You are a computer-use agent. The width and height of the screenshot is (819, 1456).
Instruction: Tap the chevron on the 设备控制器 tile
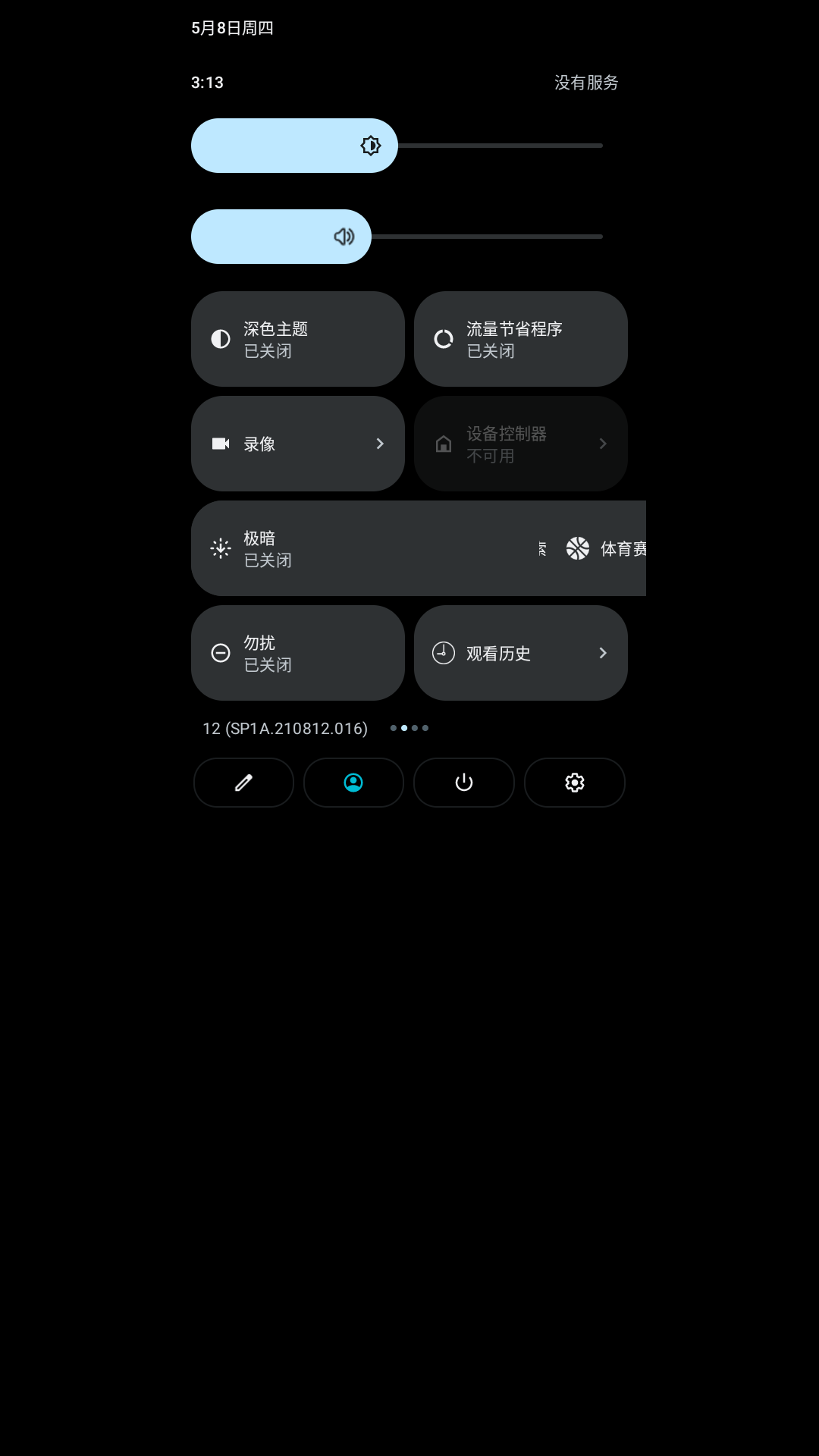(603, 444)
